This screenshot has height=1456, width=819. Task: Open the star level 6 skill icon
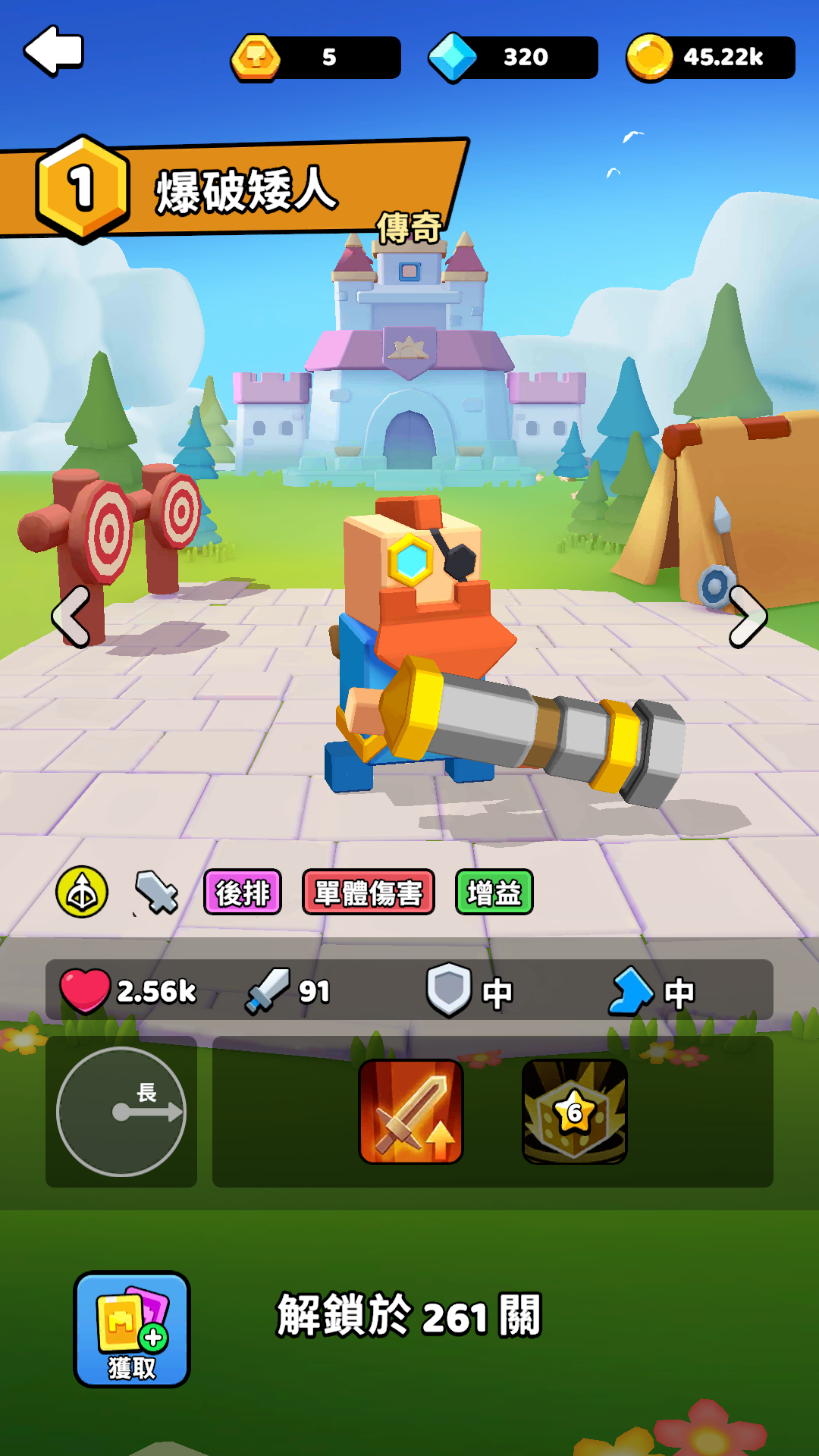575,1112
